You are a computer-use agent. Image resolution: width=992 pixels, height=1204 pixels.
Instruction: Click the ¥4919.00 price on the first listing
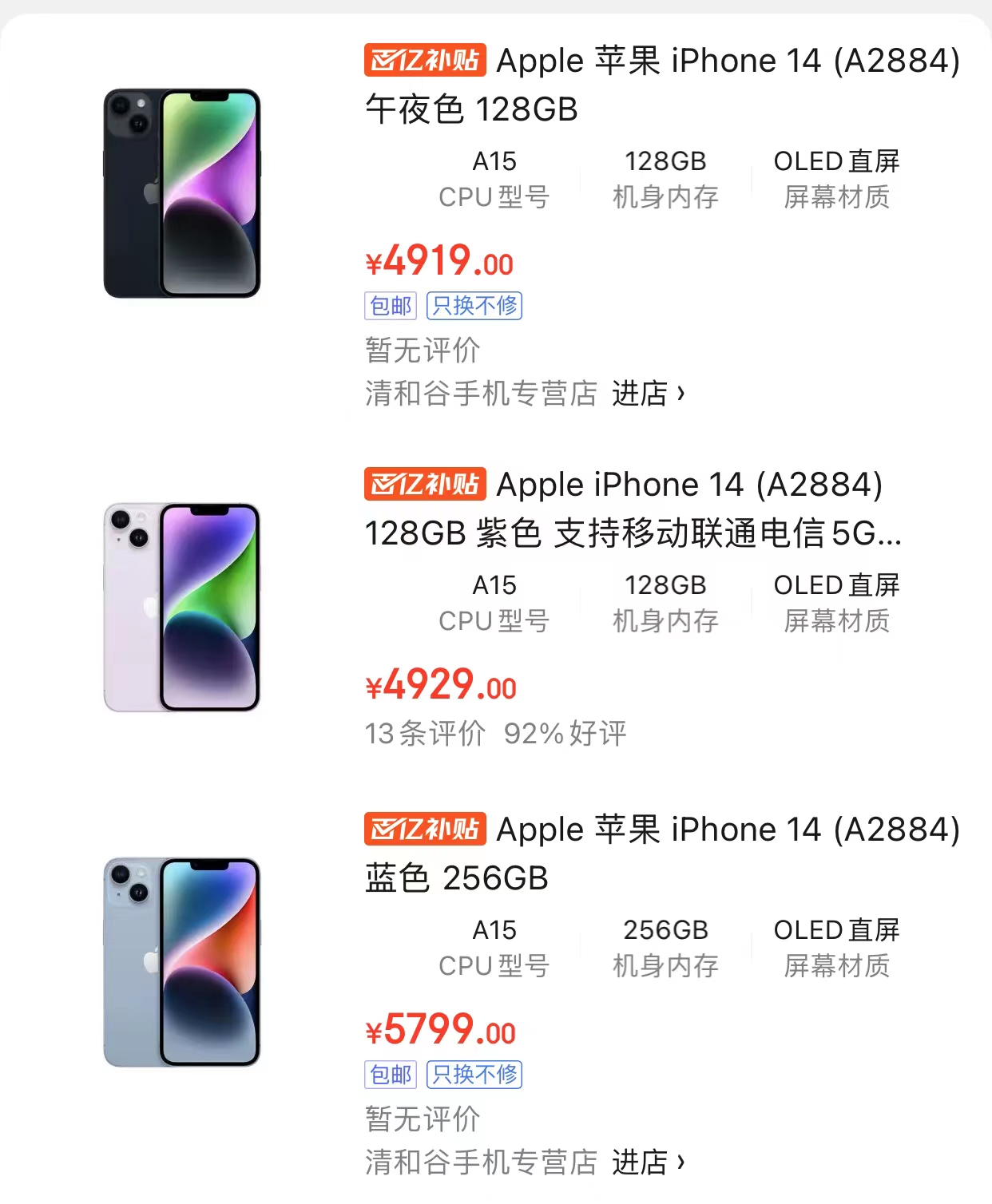tap(438, 262)
